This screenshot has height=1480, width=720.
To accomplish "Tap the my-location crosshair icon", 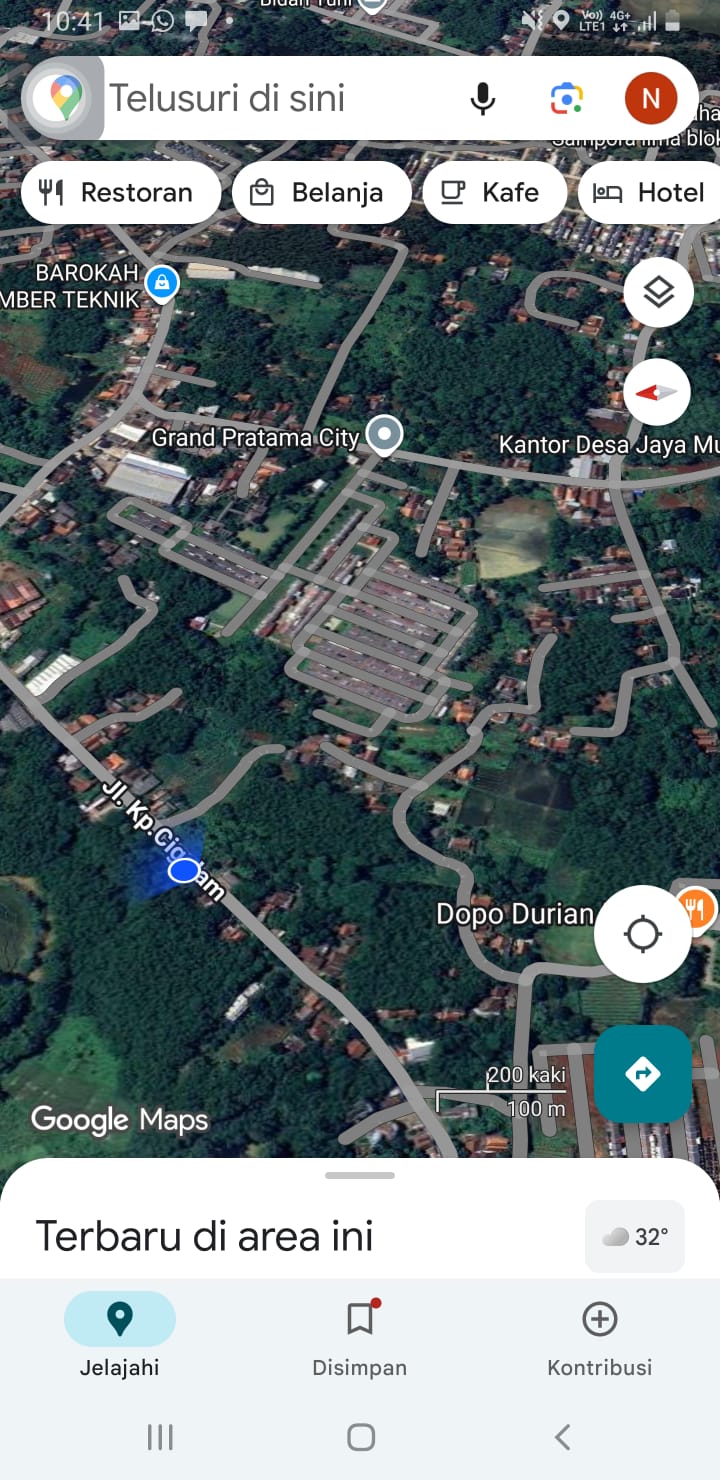I will click(643, 933).
